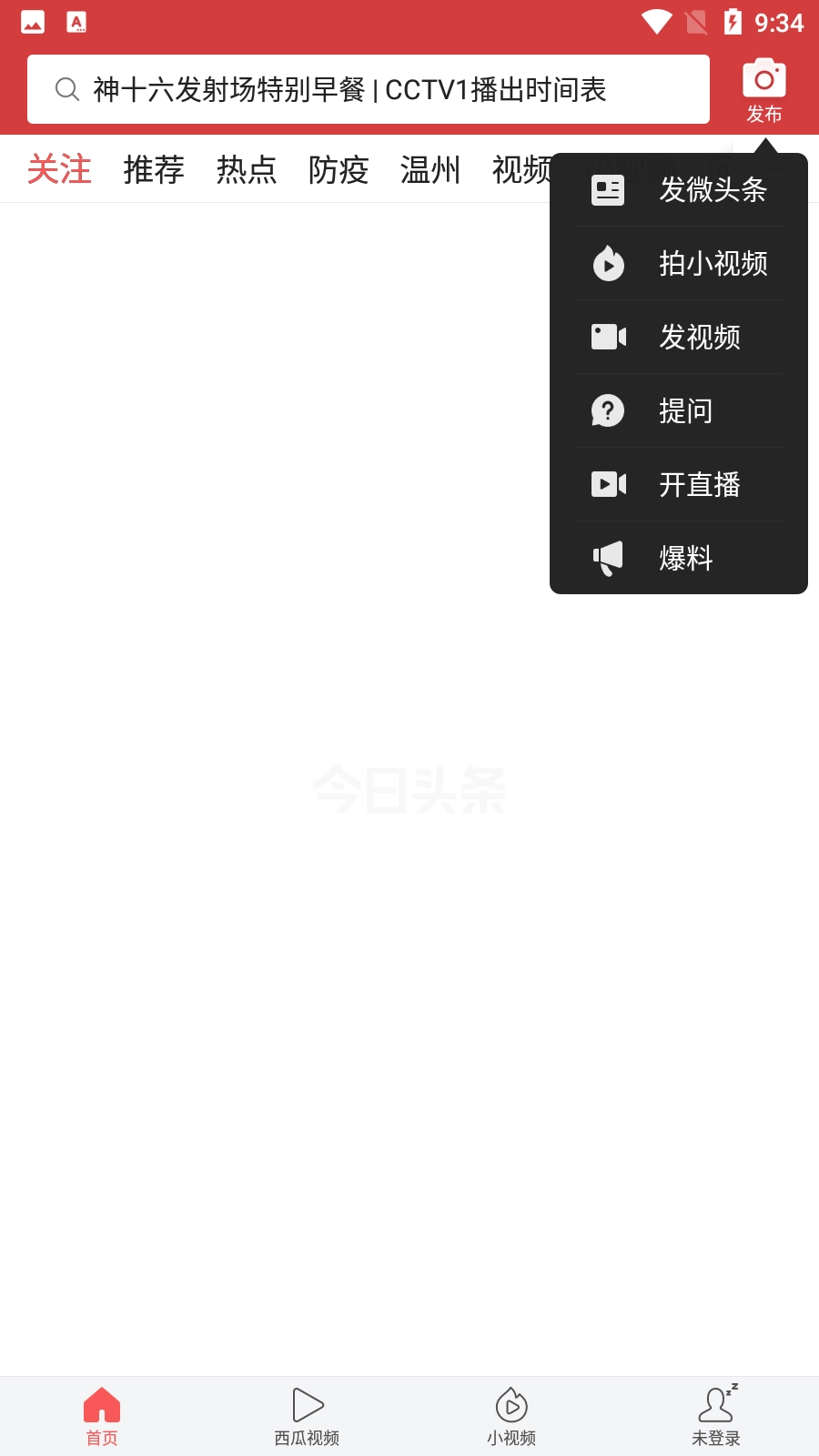Open the 未登录 profile tab
819x1456 pixels.
(x=716, y=1416)
